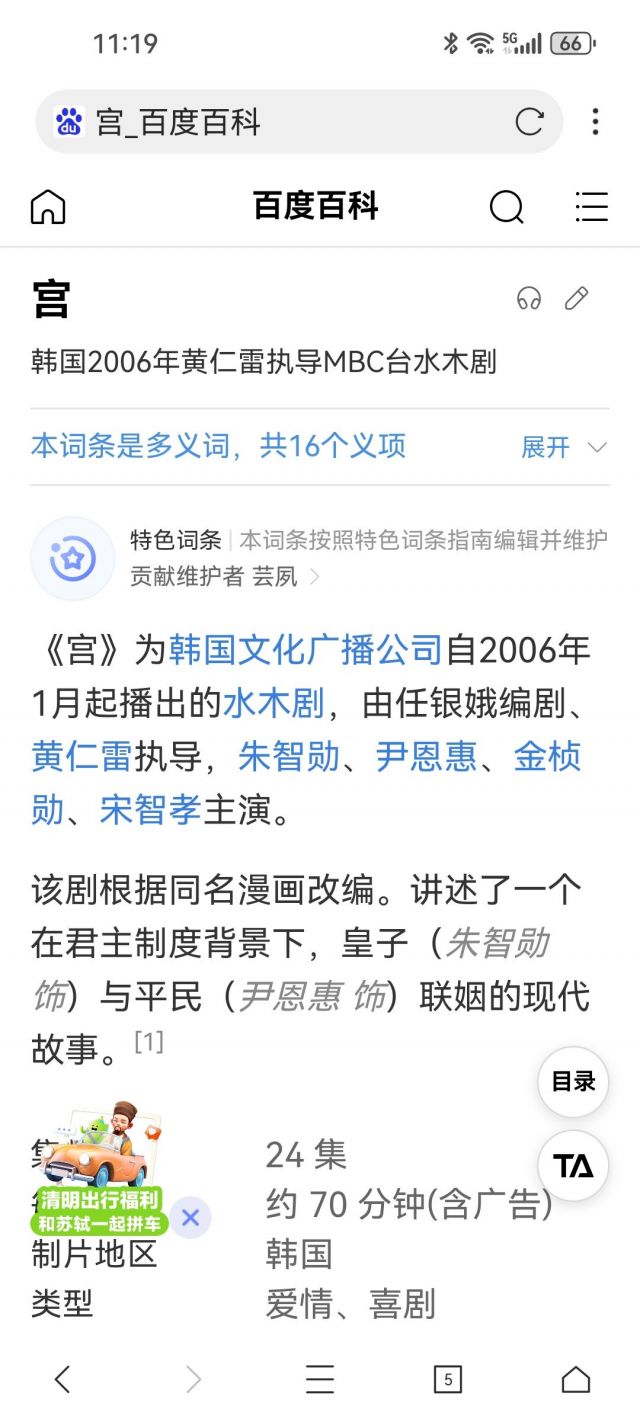Reload the current page

[x=529, y=122]
